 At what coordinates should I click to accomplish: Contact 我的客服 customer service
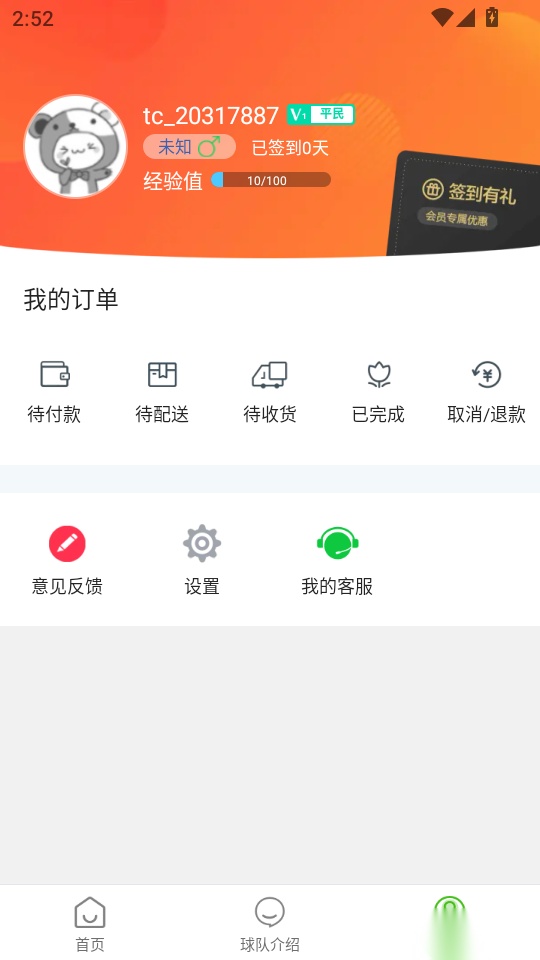pos(337,560)
